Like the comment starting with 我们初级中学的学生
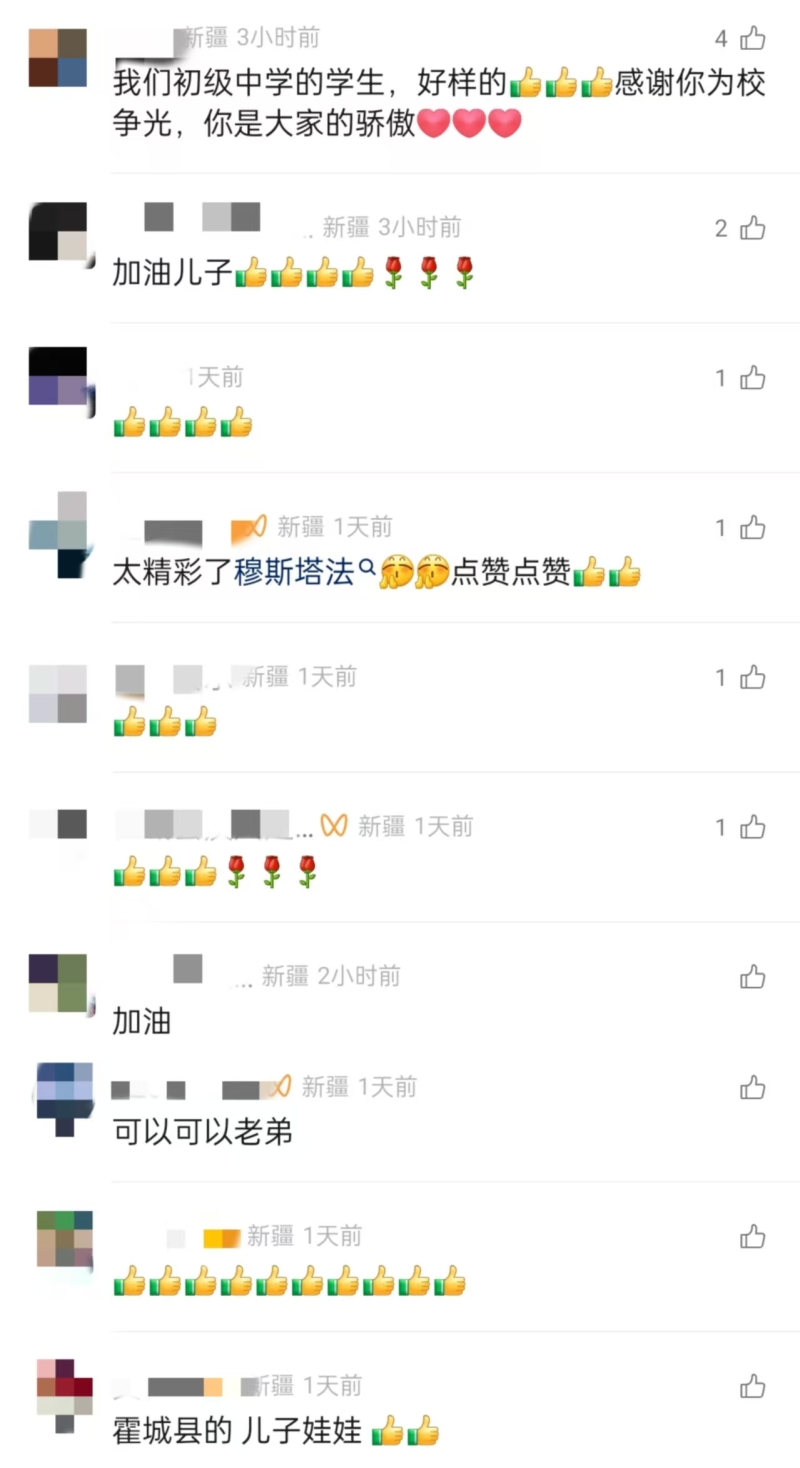The image size is (800, 1468). [752, 39]
